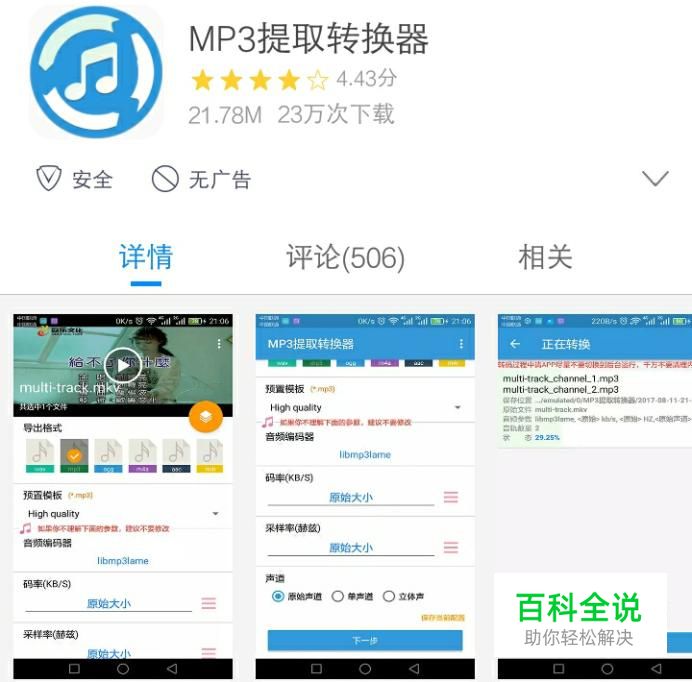The image size is (692, 682).
Task: Switch to the 相关 tab
Action: coord(545,257)
